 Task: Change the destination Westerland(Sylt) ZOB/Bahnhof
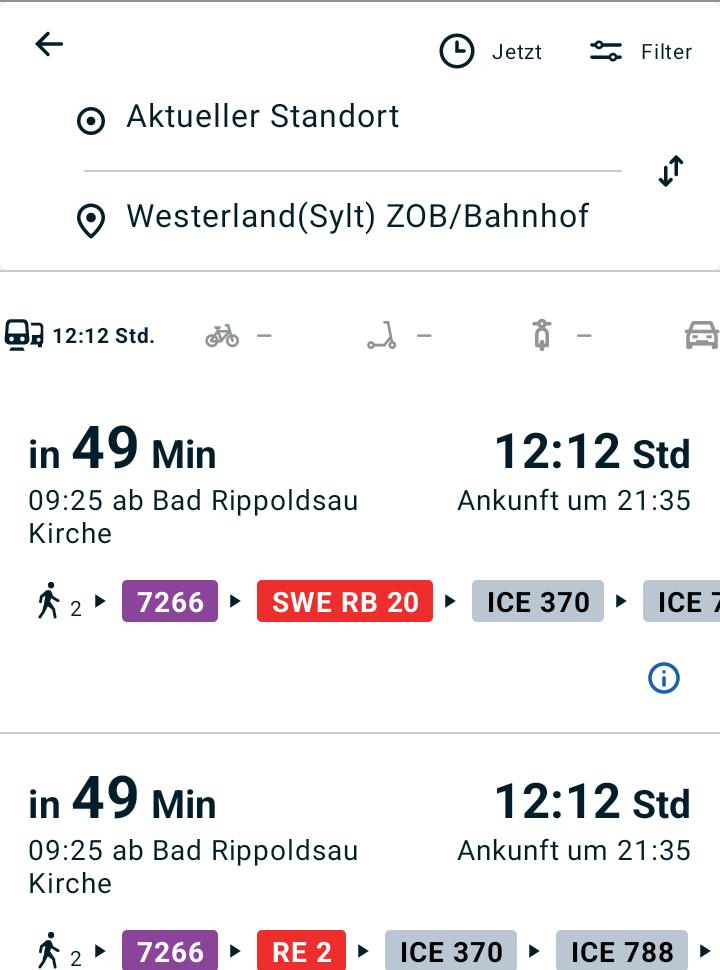(x=357, y=217)
